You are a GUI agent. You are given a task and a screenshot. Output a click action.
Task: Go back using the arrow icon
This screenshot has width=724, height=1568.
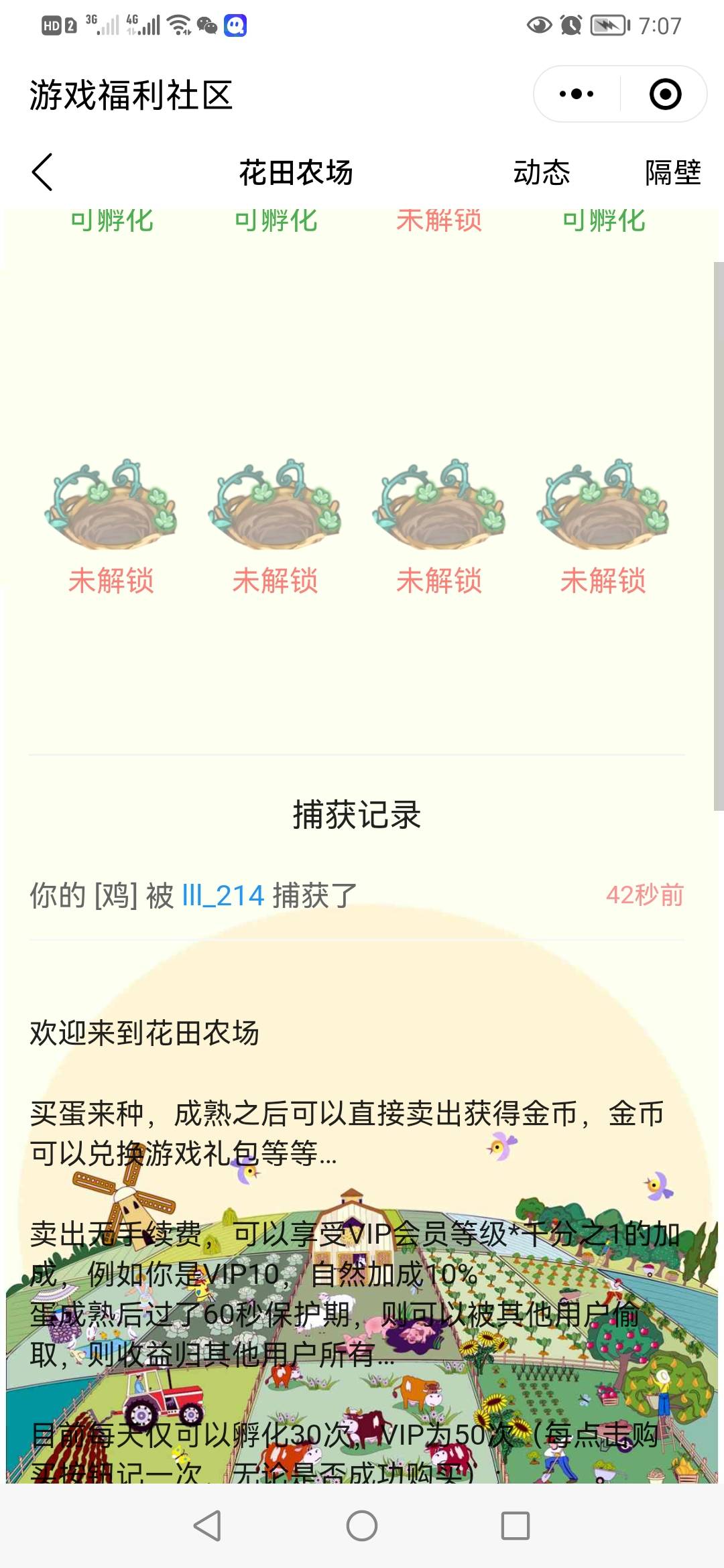pos(42,172)
